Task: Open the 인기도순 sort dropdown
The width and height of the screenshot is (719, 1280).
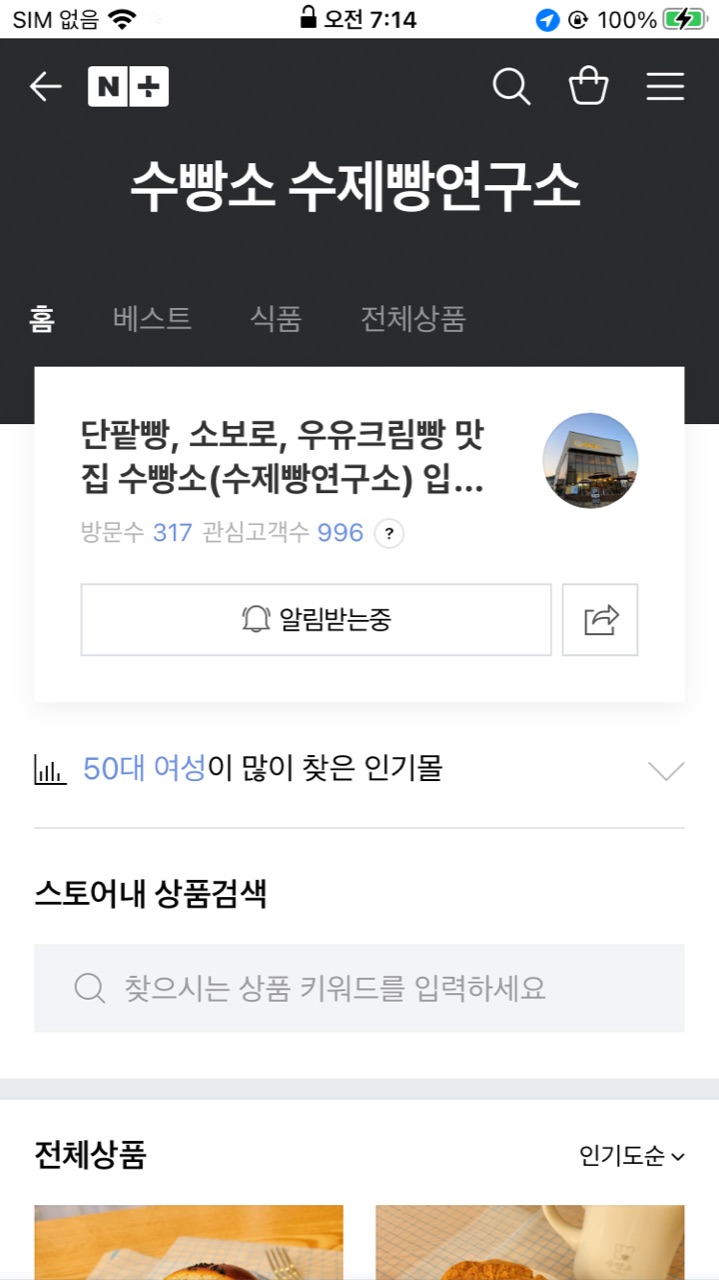Action: [632, 1156]
